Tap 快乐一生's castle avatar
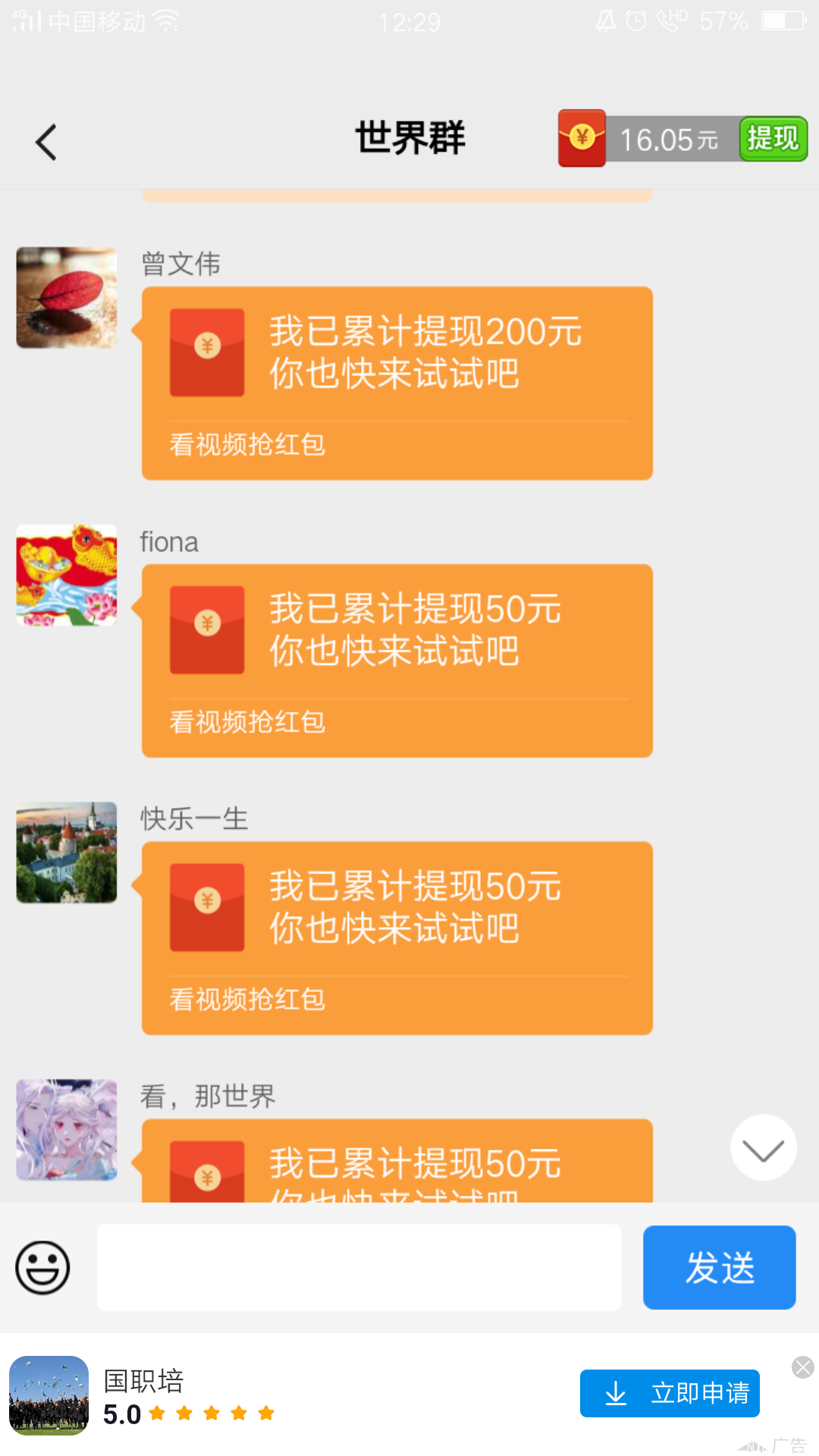819x1456 pixels. point(65,853)
